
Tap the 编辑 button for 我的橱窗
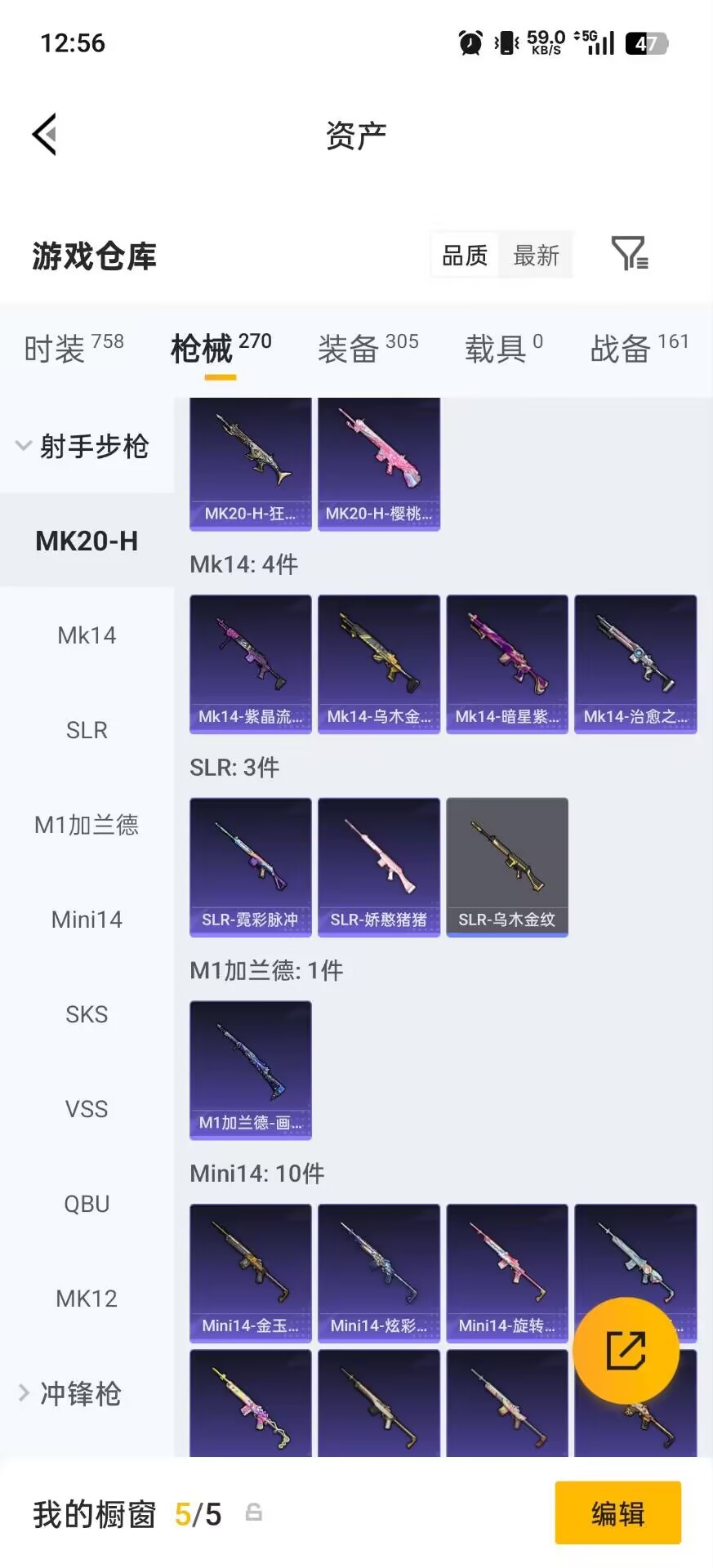[617, 1513]
